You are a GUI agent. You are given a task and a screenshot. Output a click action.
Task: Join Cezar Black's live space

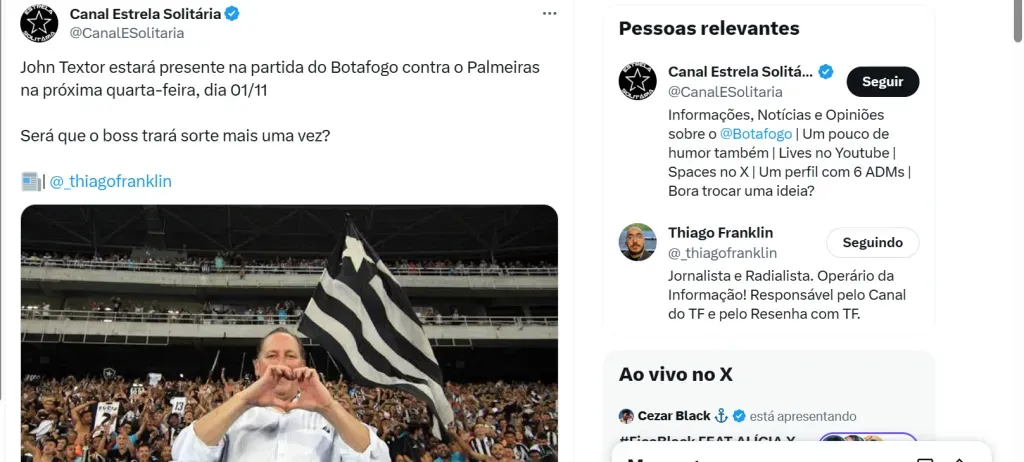tap(868, 442)
